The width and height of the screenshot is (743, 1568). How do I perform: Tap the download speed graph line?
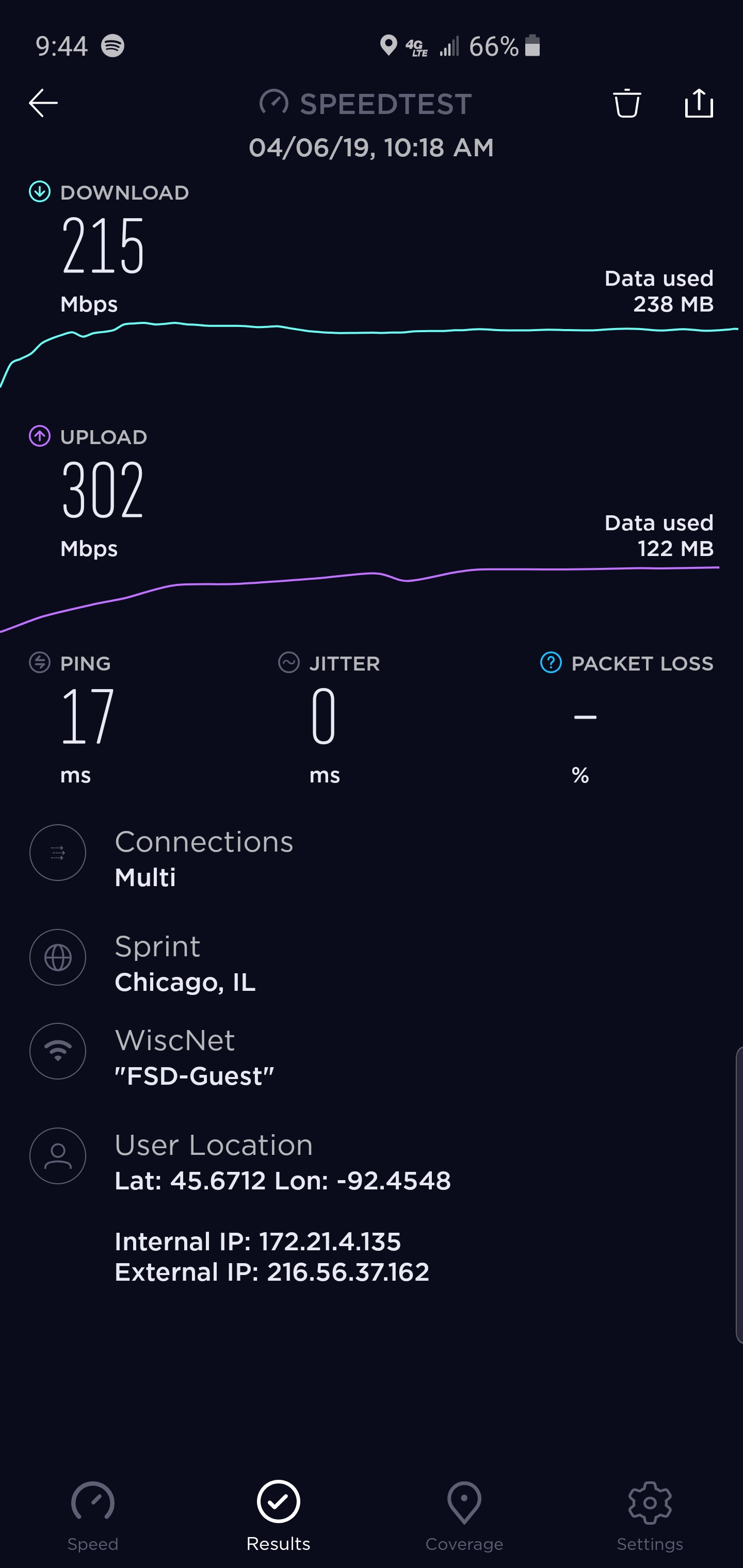point(365,329)
